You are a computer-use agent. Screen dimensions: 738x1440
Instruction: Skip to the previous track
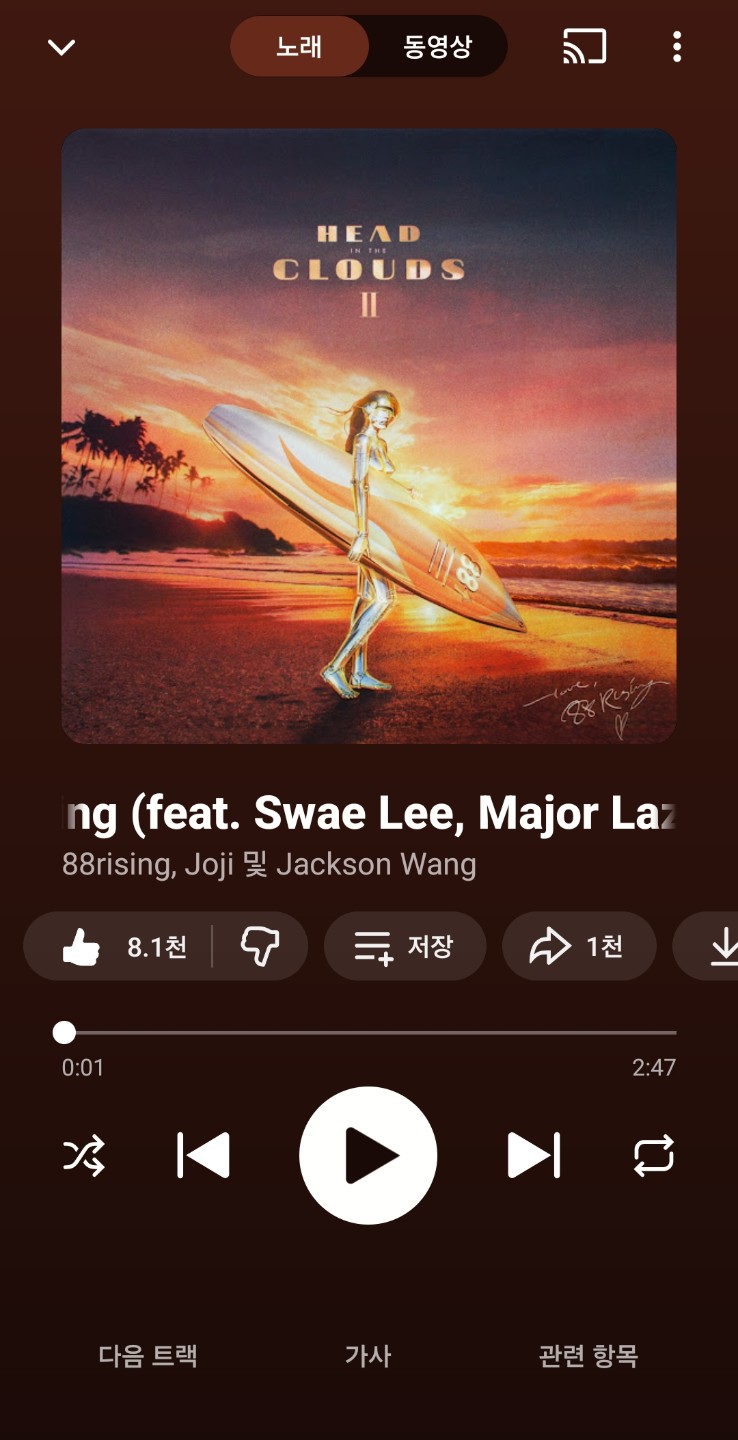point(204,1156)
